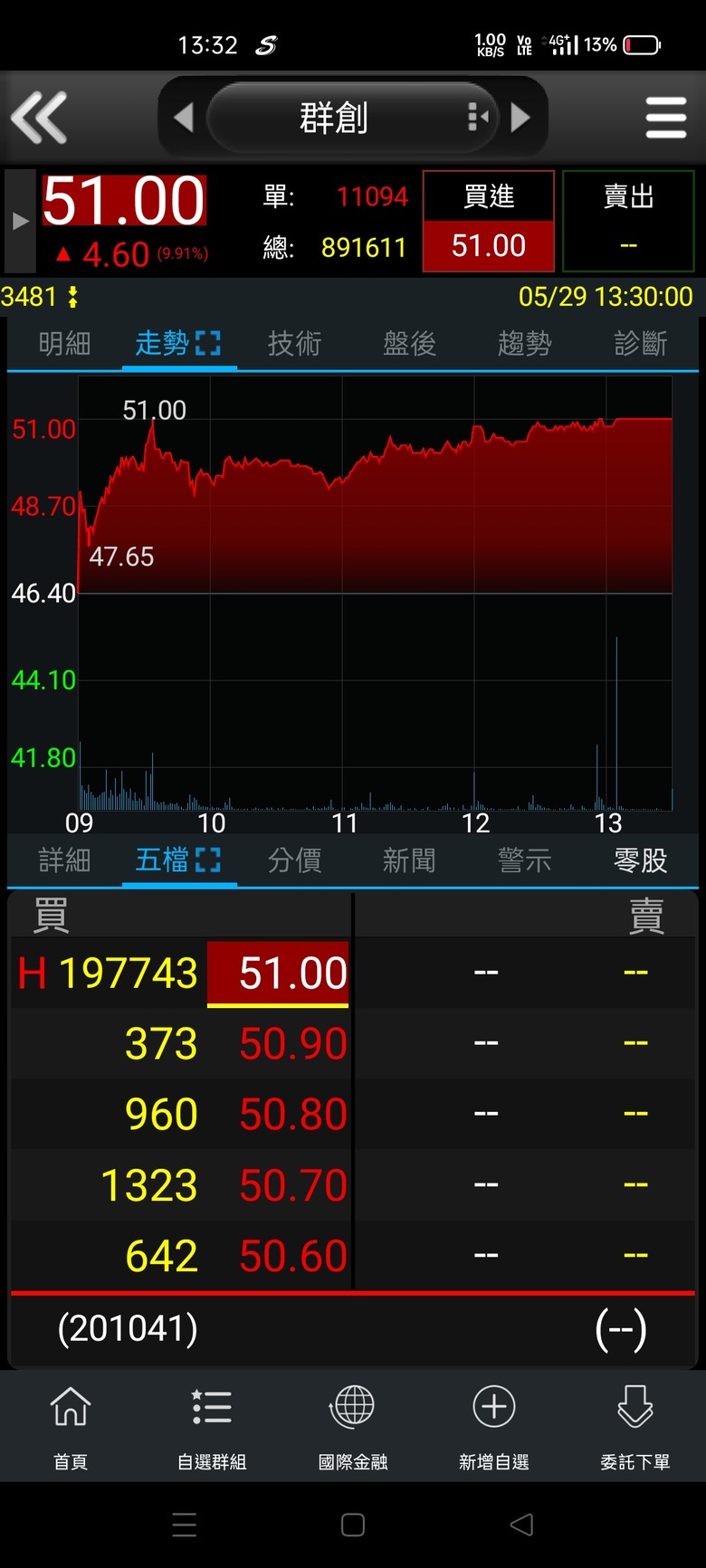Open the 技術 chart tab
Screen dimensions: 706x1568
pyautogui.click(x=294, y=344)
